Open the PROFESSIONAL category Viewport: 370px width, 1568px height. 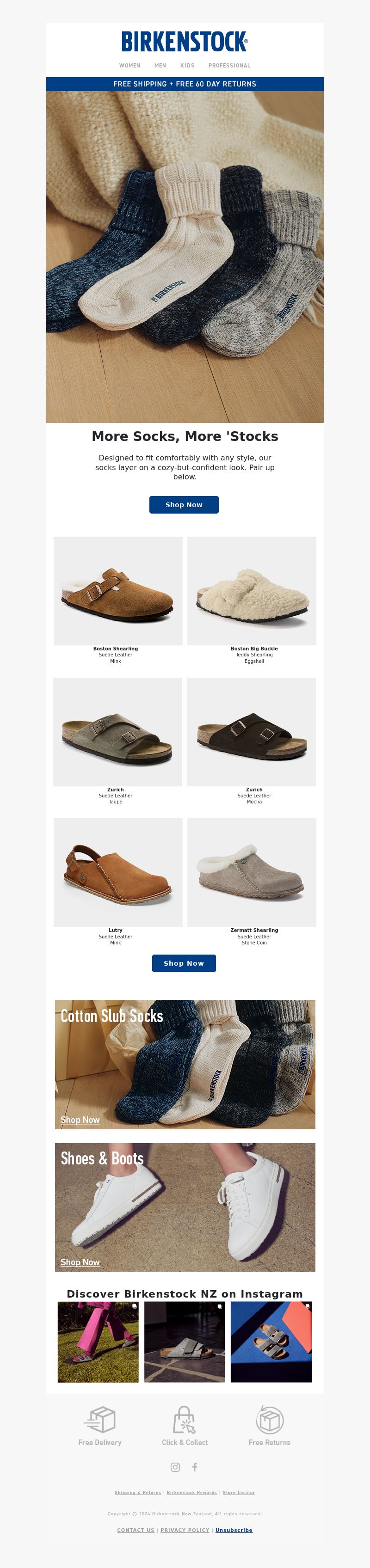(229, 66)
